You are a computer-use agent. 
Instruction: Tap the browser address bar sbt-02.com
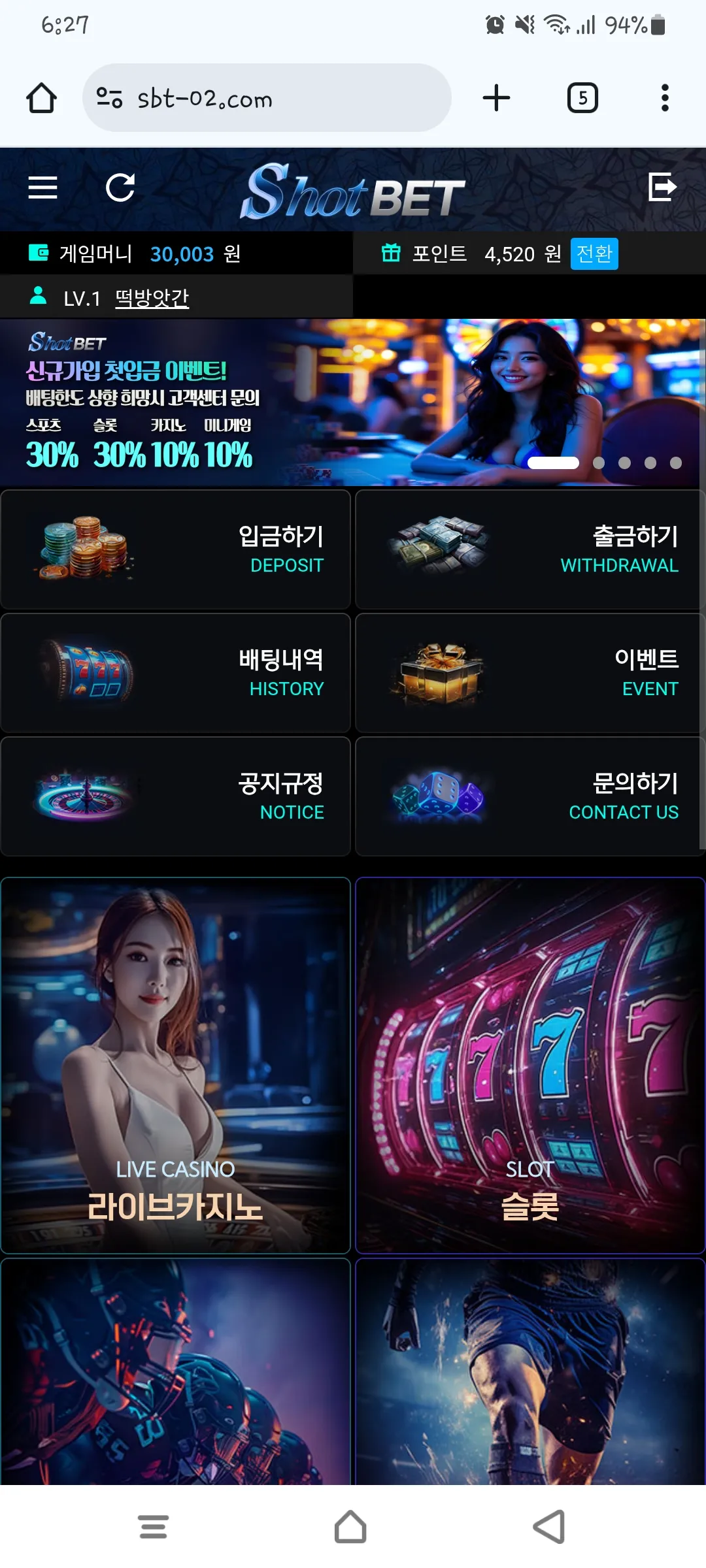pos(267,98)
